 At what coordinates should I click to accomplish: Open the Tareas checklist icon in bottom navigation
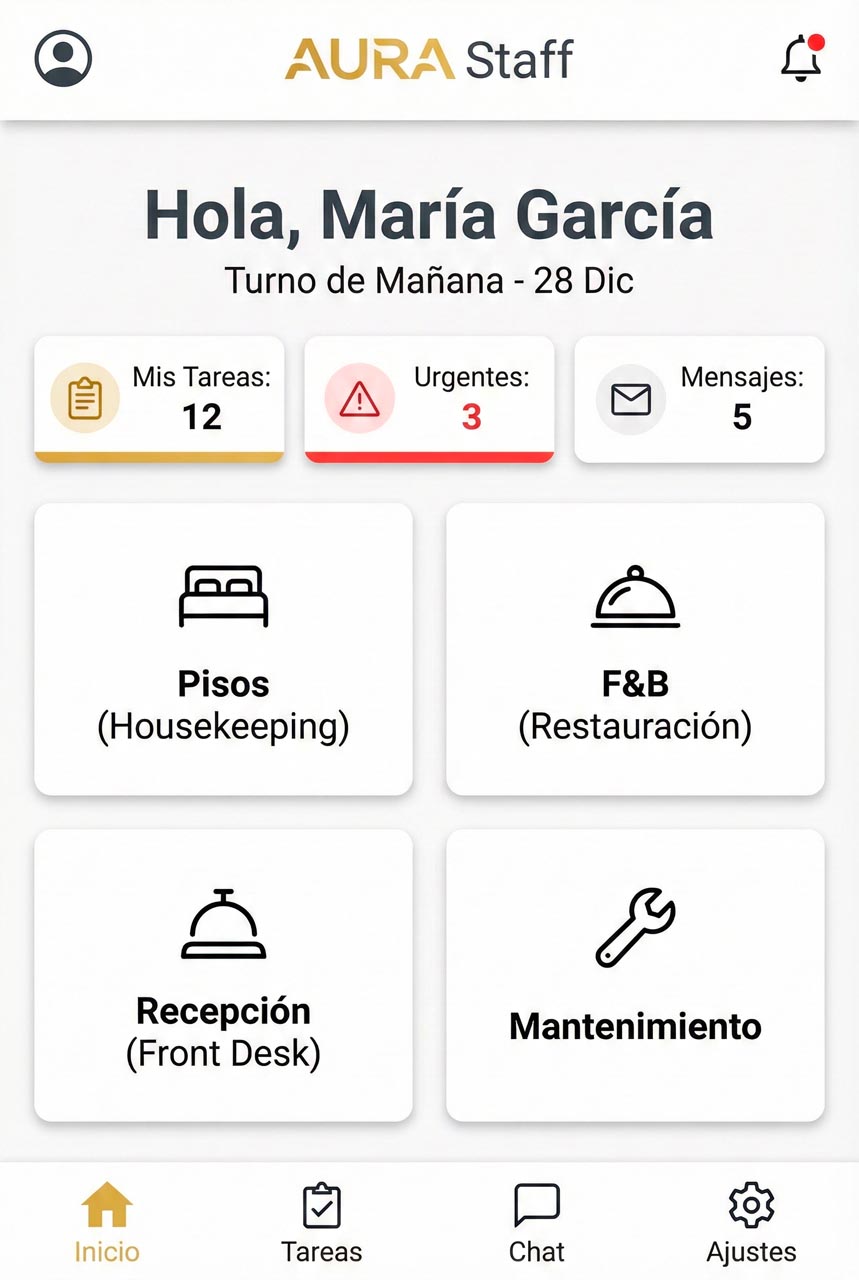point(322,1203)
